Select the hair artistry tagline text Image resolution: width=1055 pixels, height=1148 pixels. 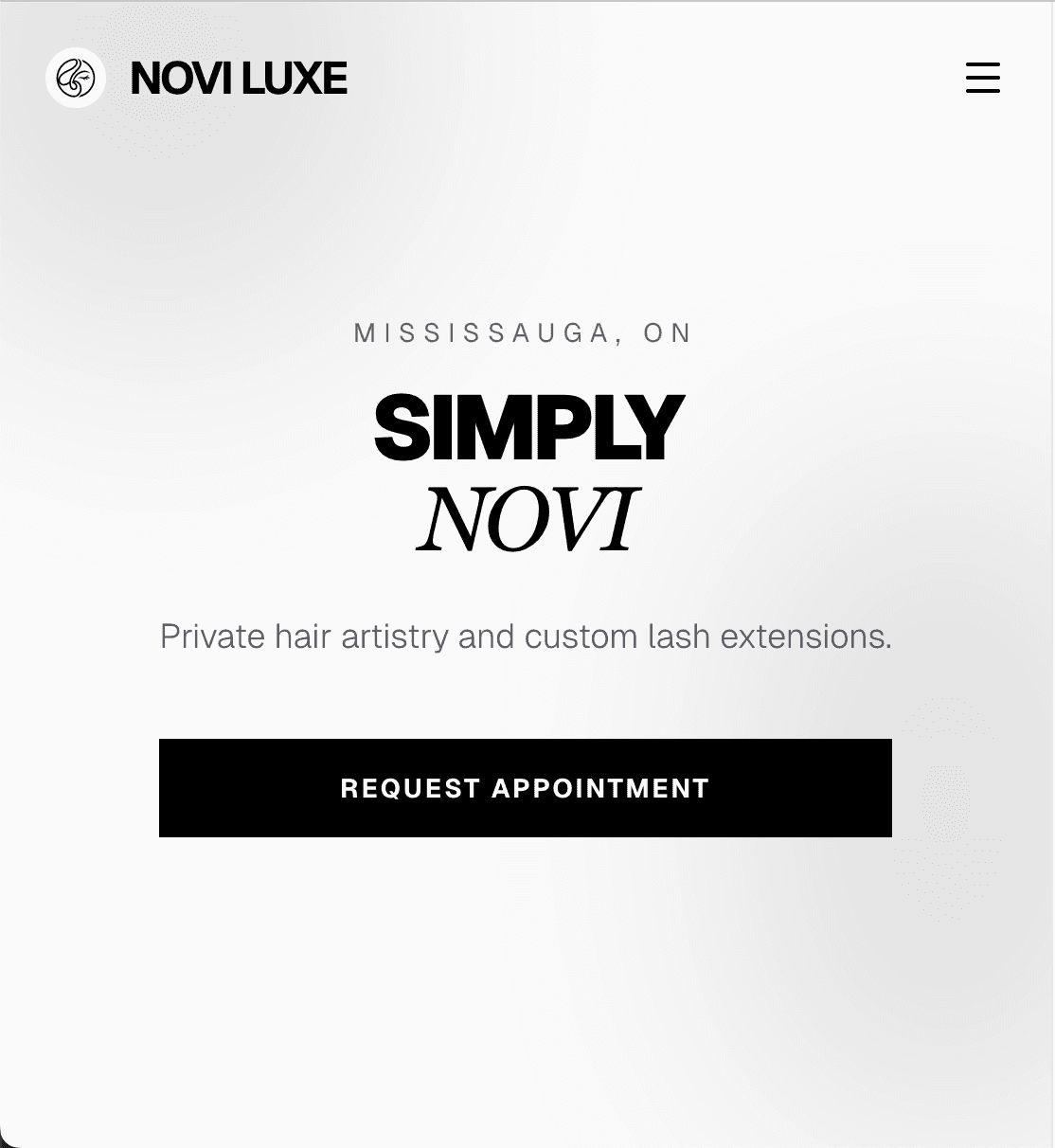[527, 637]
